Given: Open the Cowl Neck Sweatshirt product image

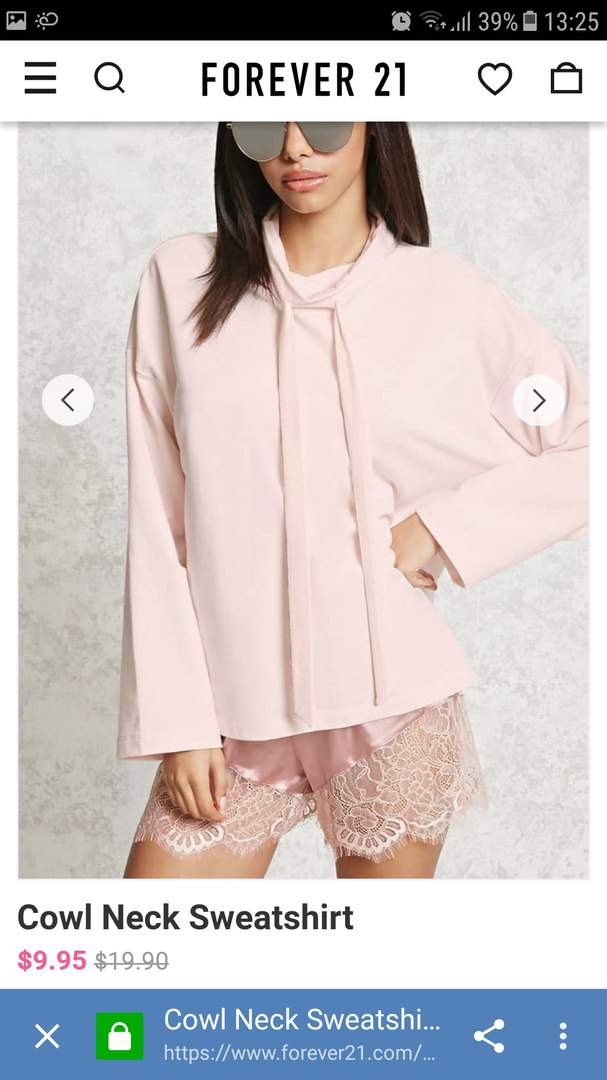Looking at the screenshot, I should pyautogui.click(x=303, y=500).
